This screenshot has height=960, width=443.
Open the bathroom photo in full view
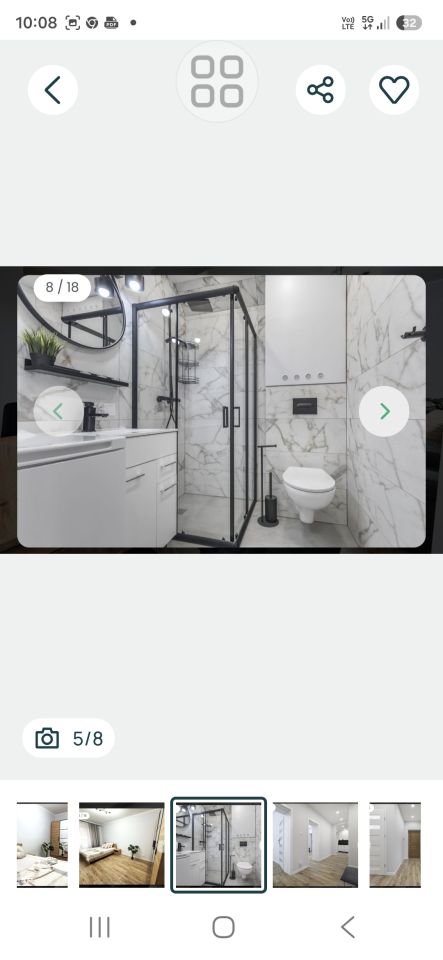(x=222, y=411)
